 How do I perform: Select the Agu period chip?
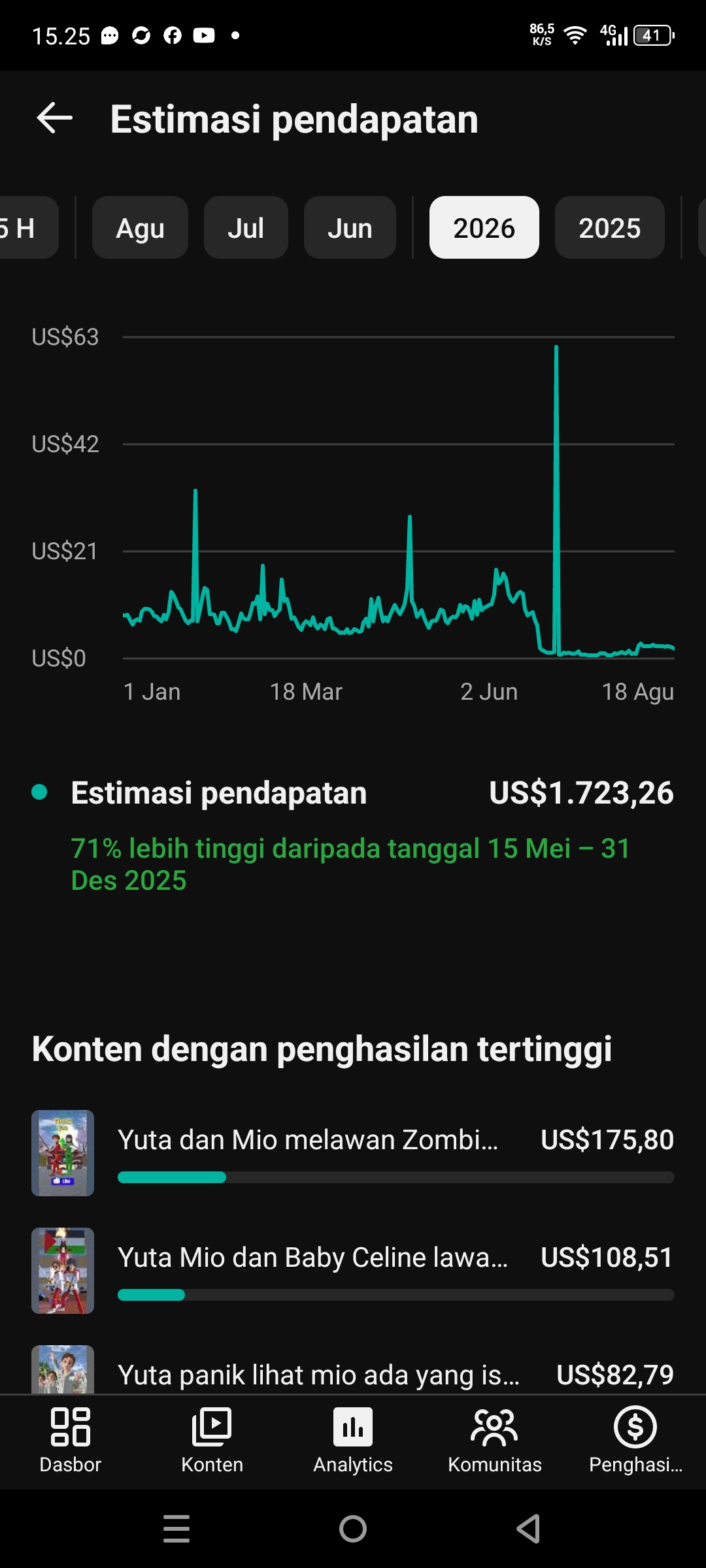[140, 227]
